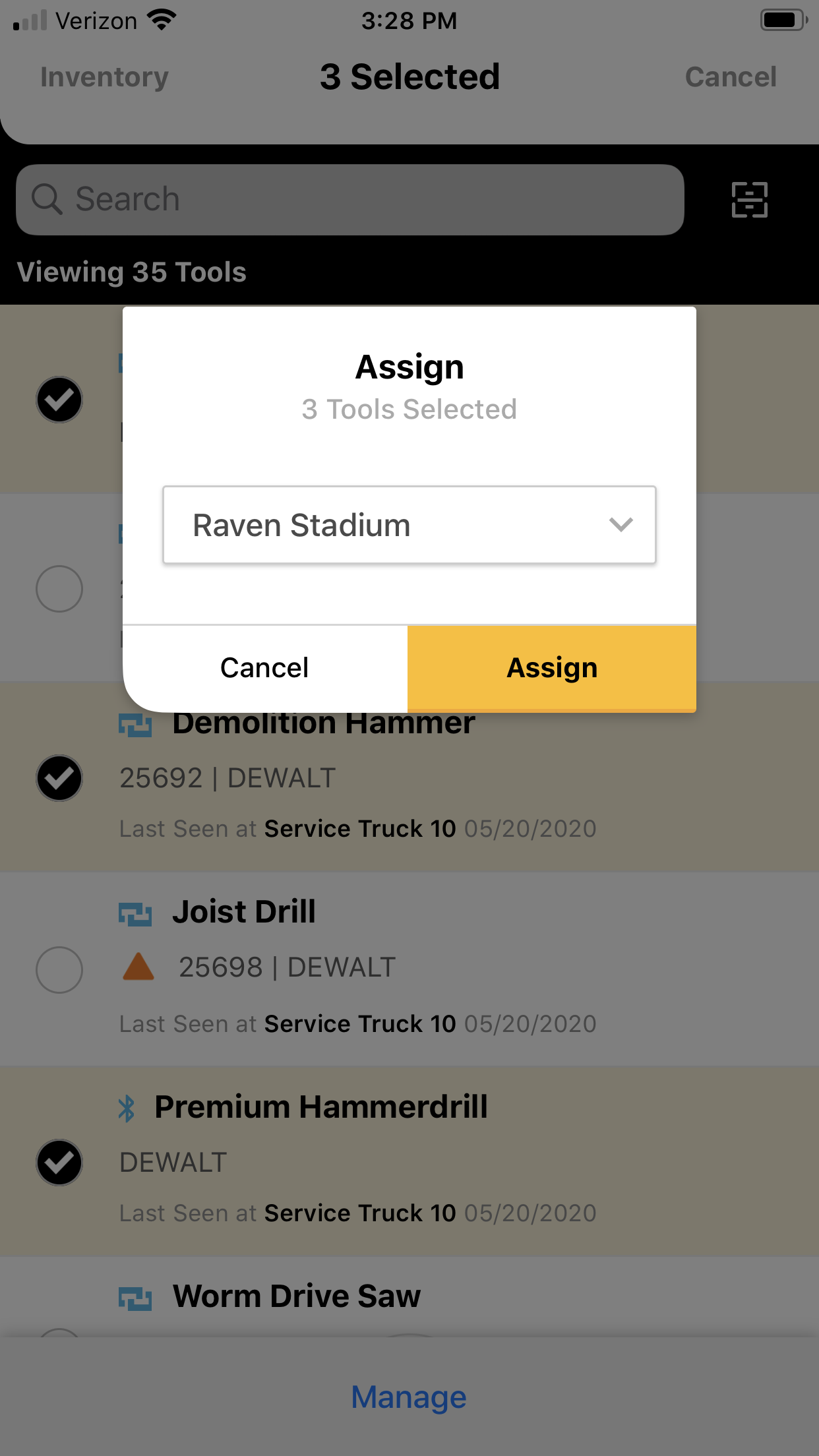Tap Cancel in the Assign dialog
Viewport: 819px width, 1456px height.
[x=264, y=667]
